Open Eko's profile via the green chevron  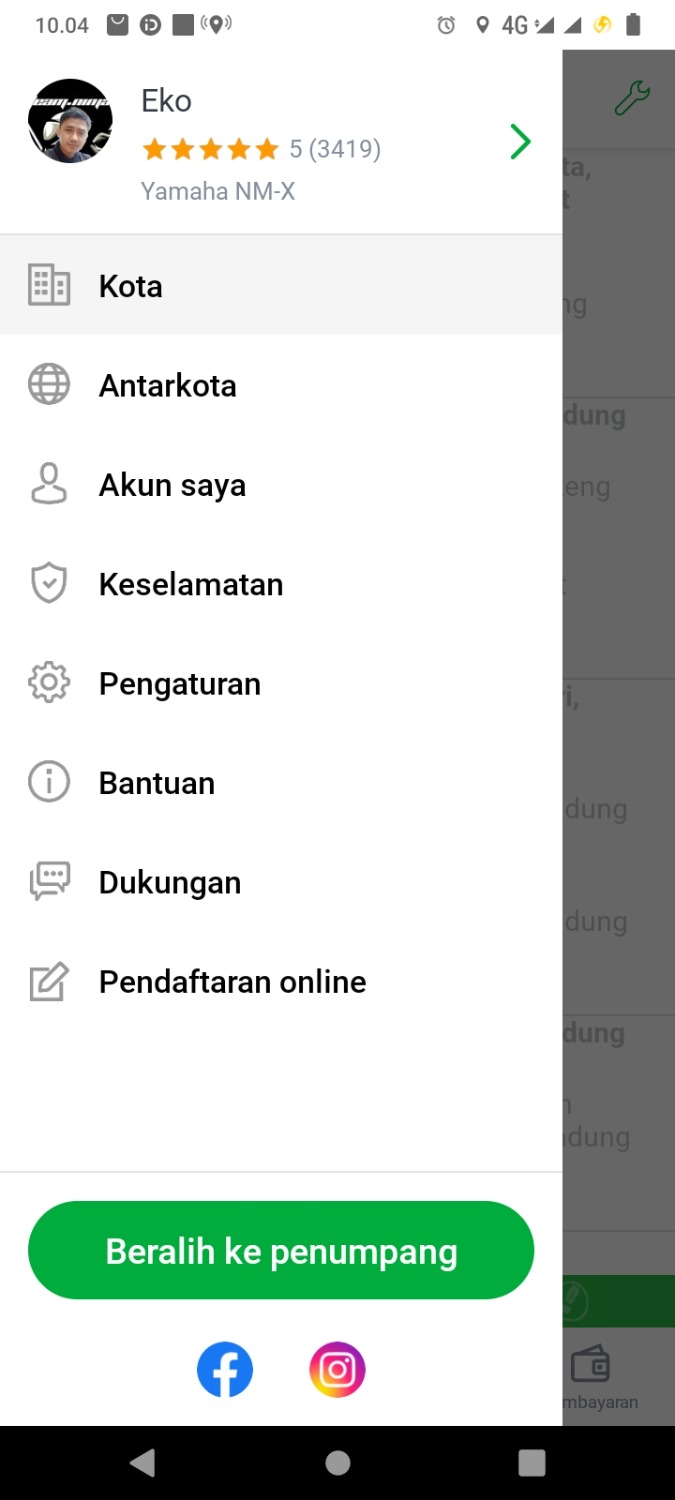(520, 142)
